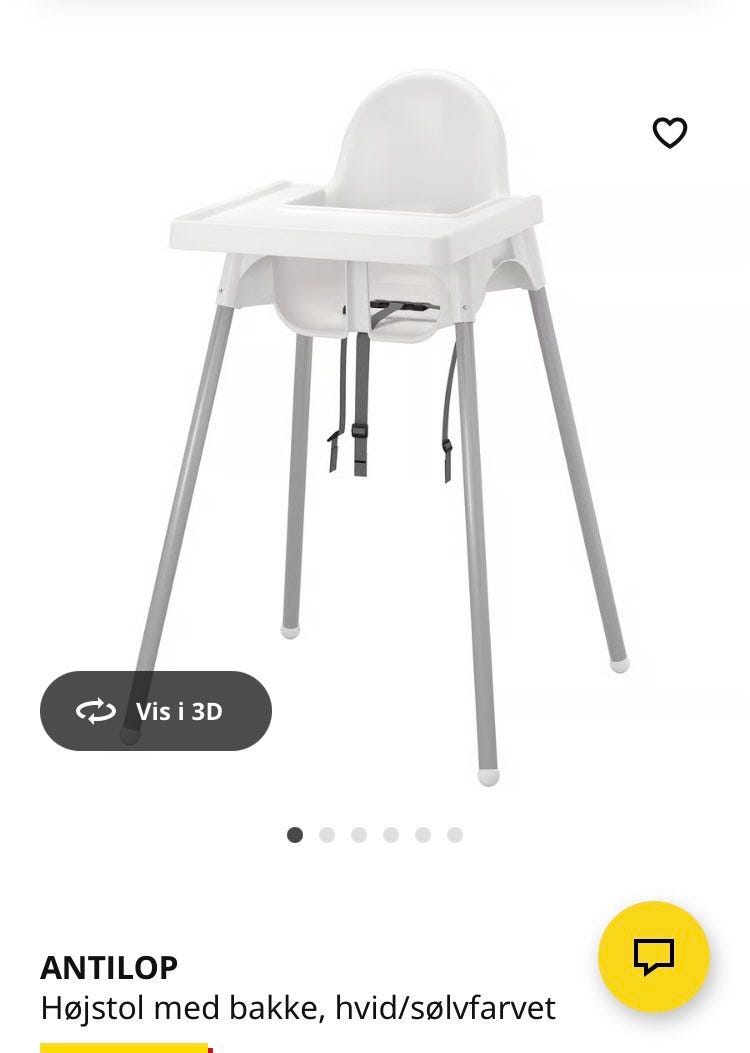Add ANTILOP high chair to favorites

pos(670,132)
